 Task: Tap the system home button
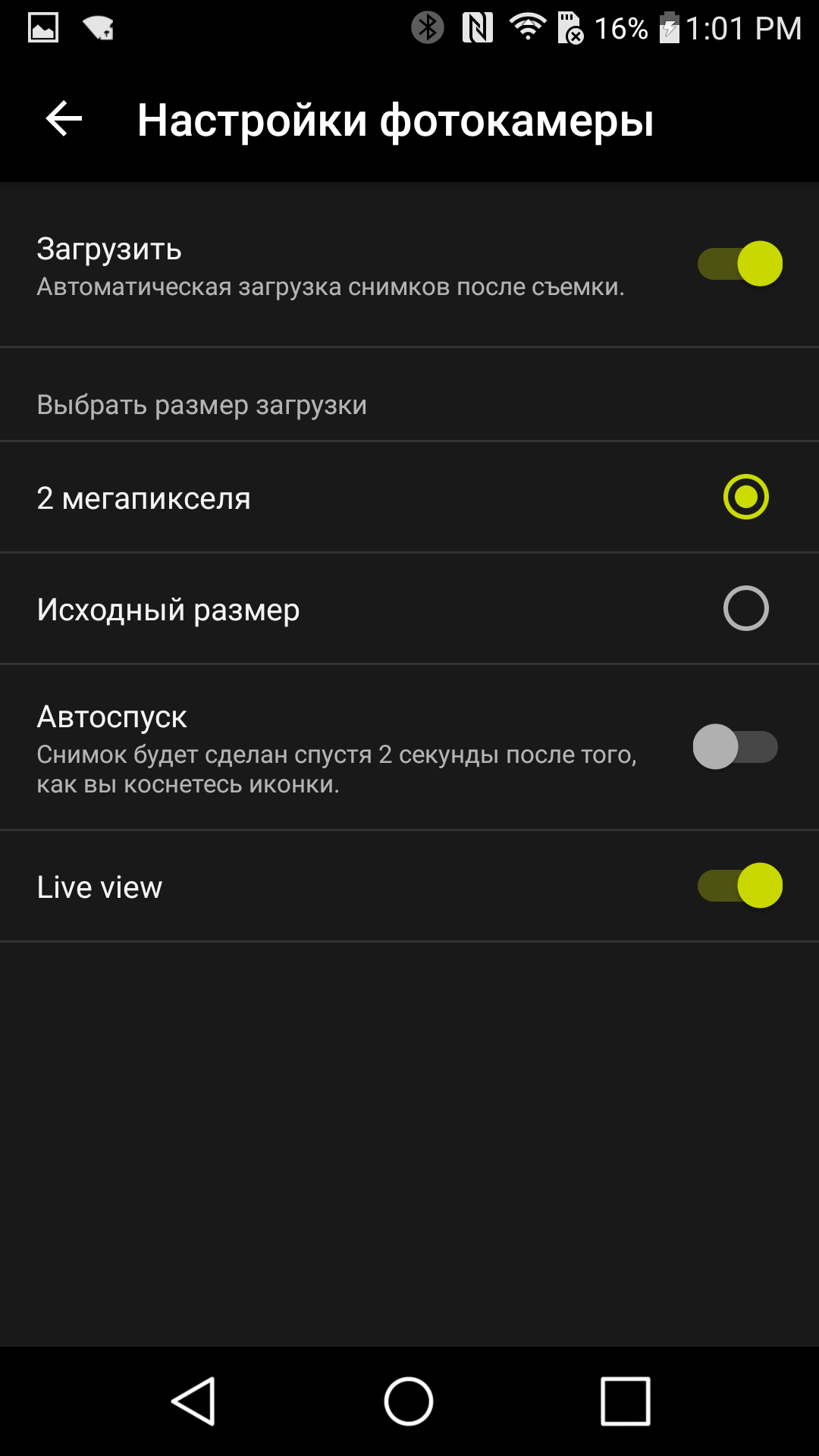pos(409,1401)
